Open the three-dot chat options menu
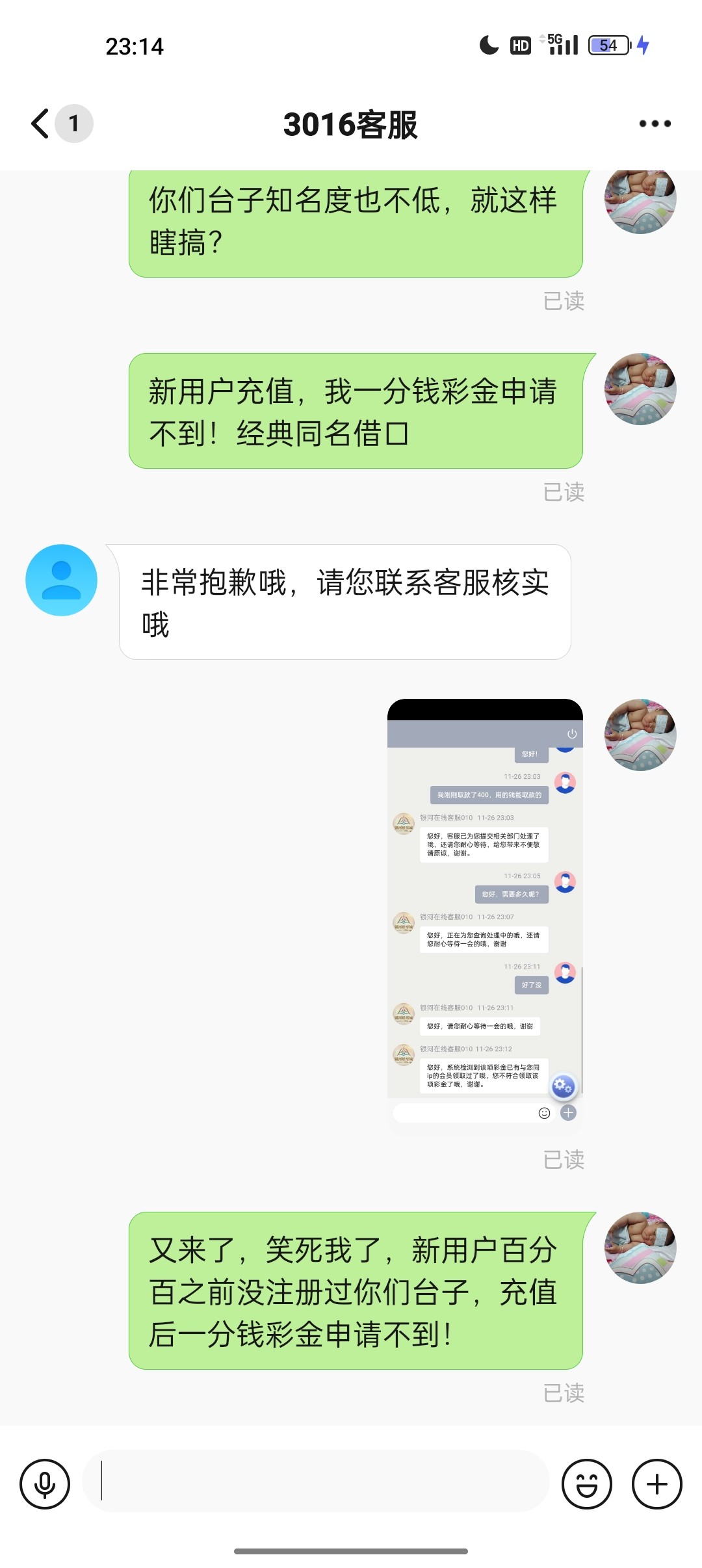The image size is (702, 1568). pos(655,124)
